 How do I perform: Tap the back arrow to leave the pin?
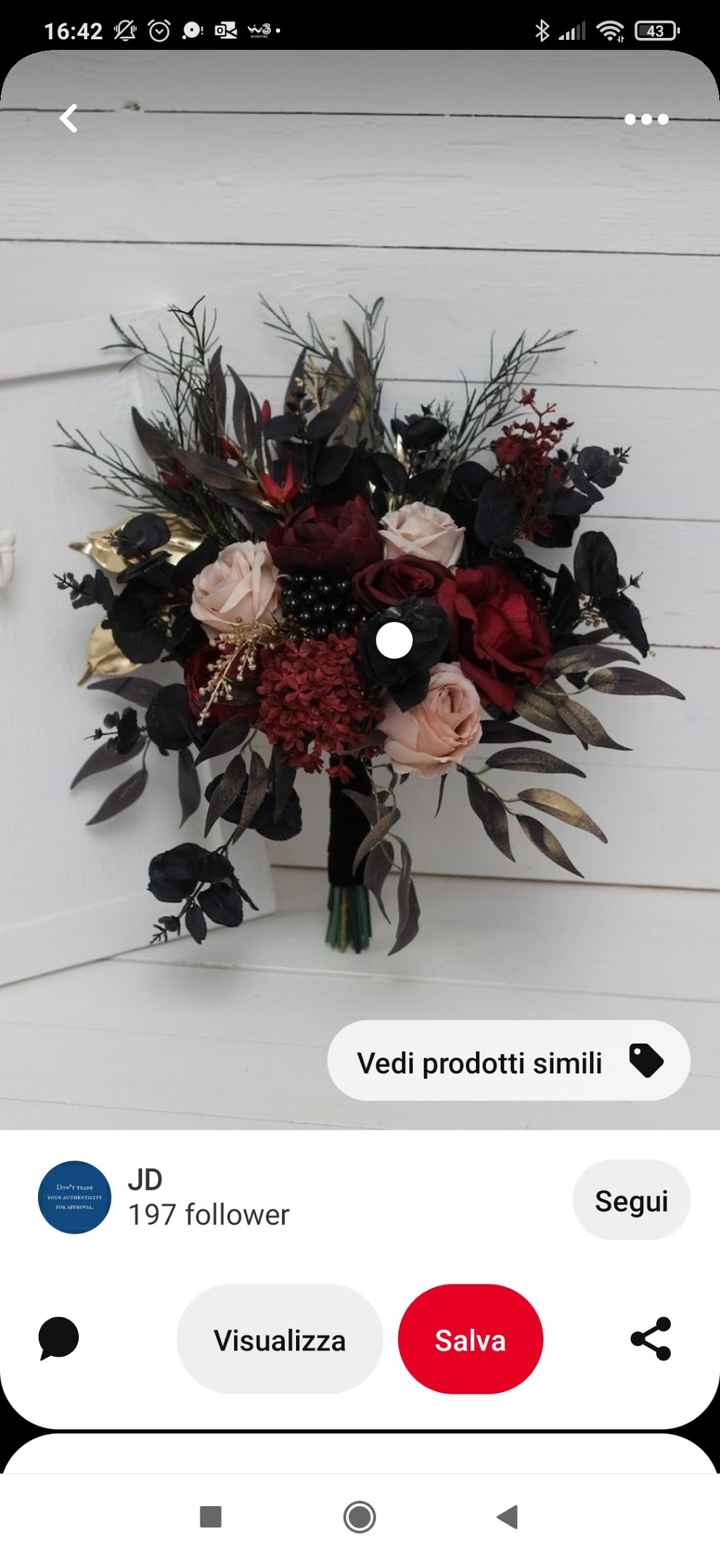coord(67,118)
